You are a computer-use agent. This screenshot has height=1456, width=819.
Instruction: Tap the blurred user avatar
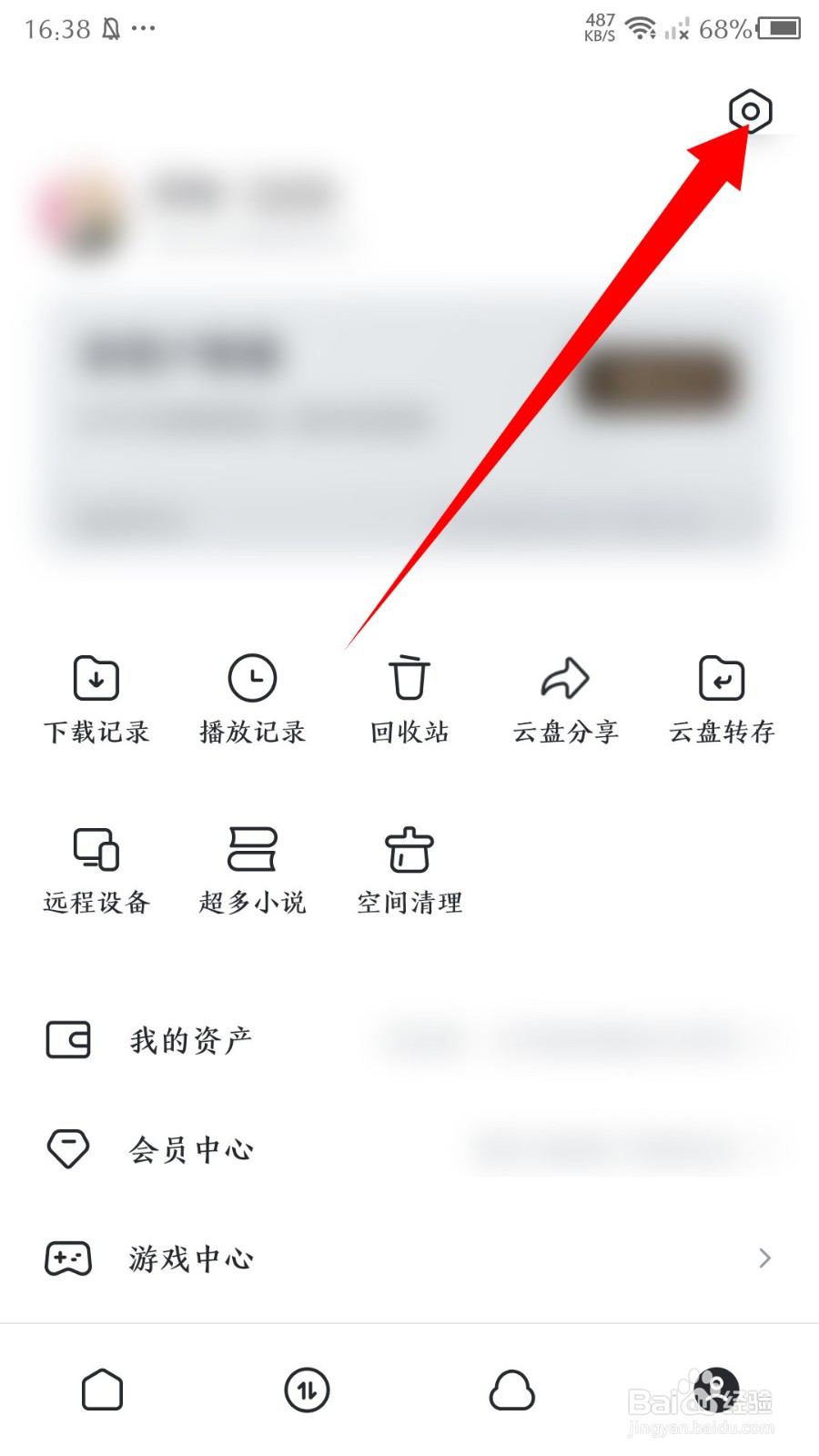[x=82, y=209]
